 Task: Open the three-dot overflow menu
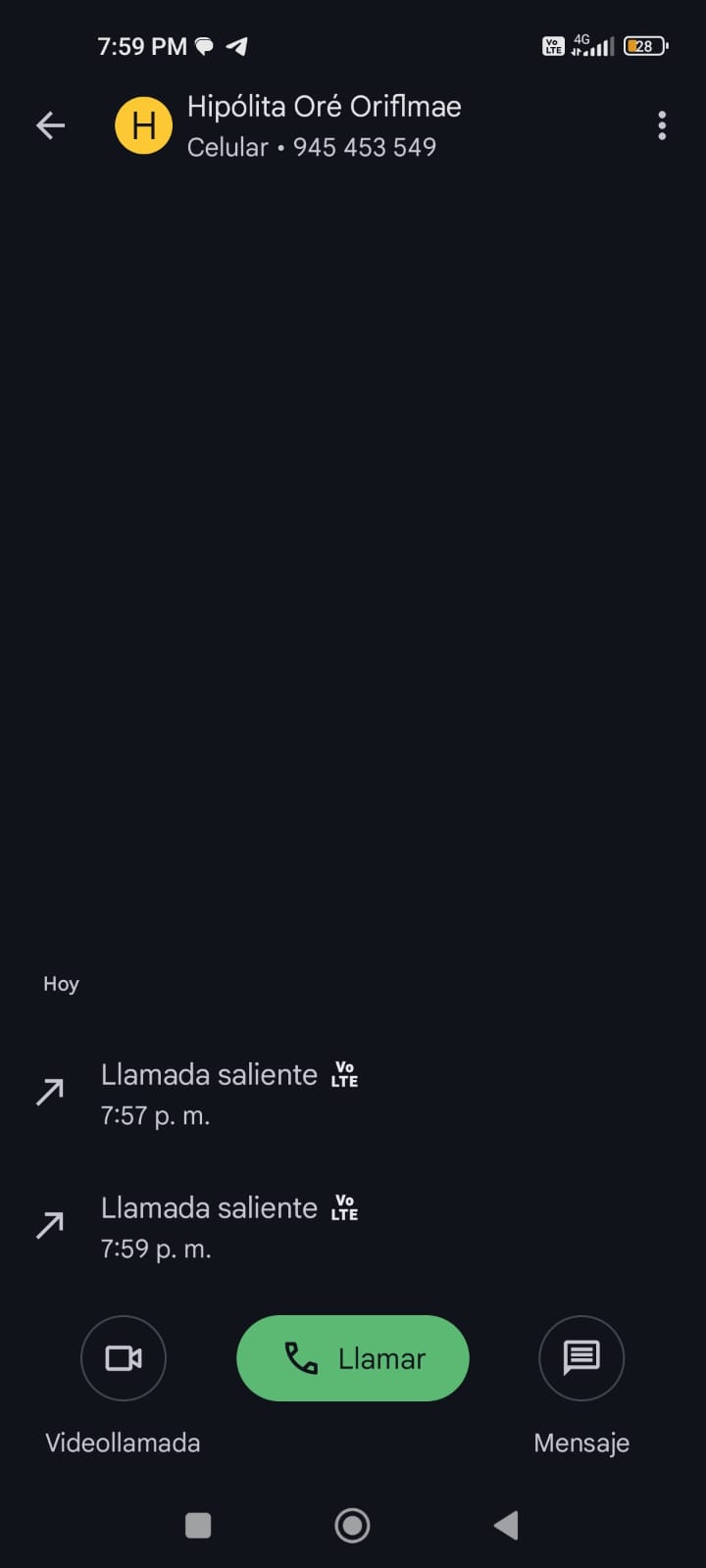(x=662, y=125)
